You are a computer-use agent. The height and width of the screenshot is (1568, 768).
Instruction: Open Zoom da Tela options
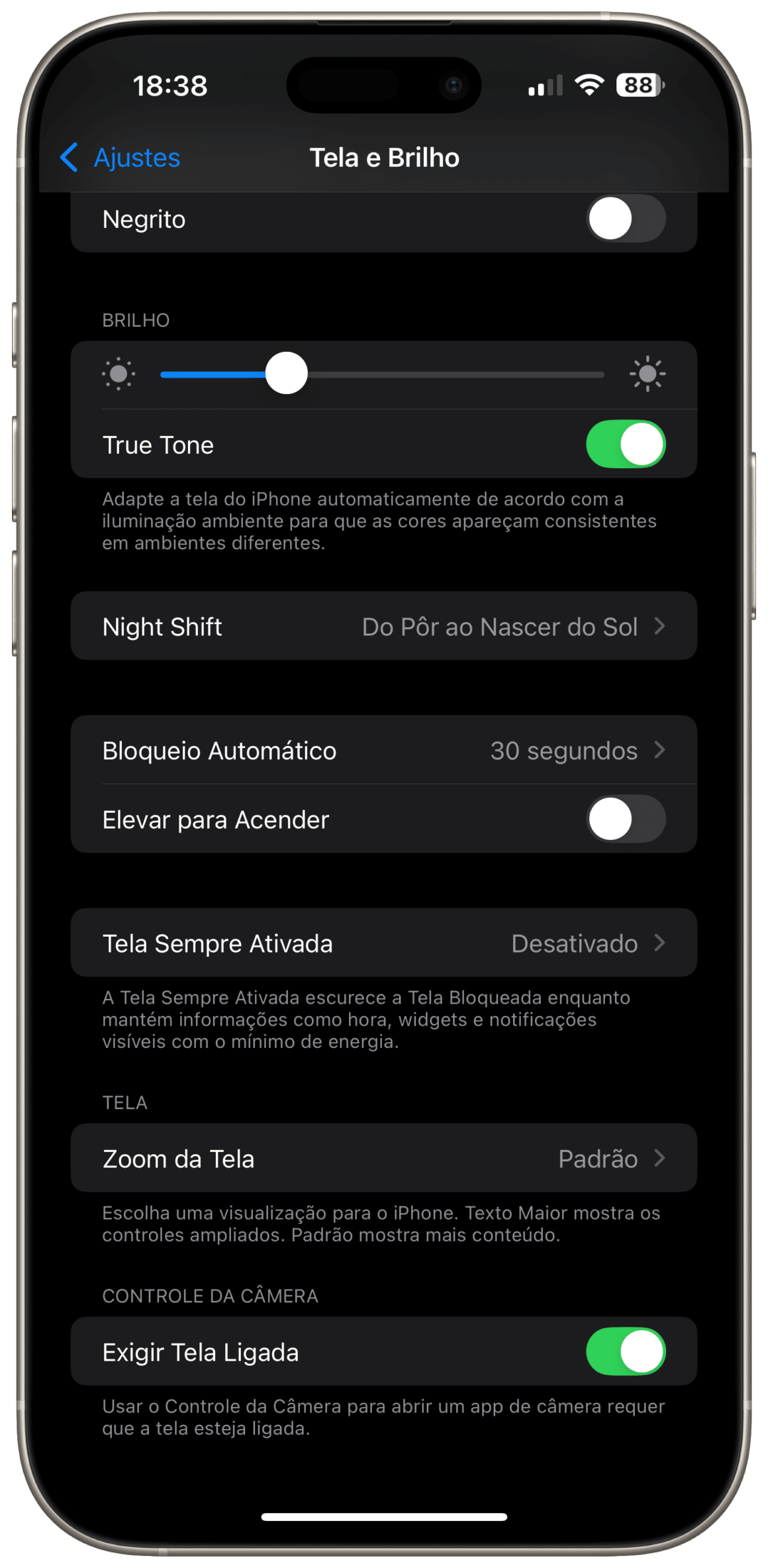tap(384, 1158)
